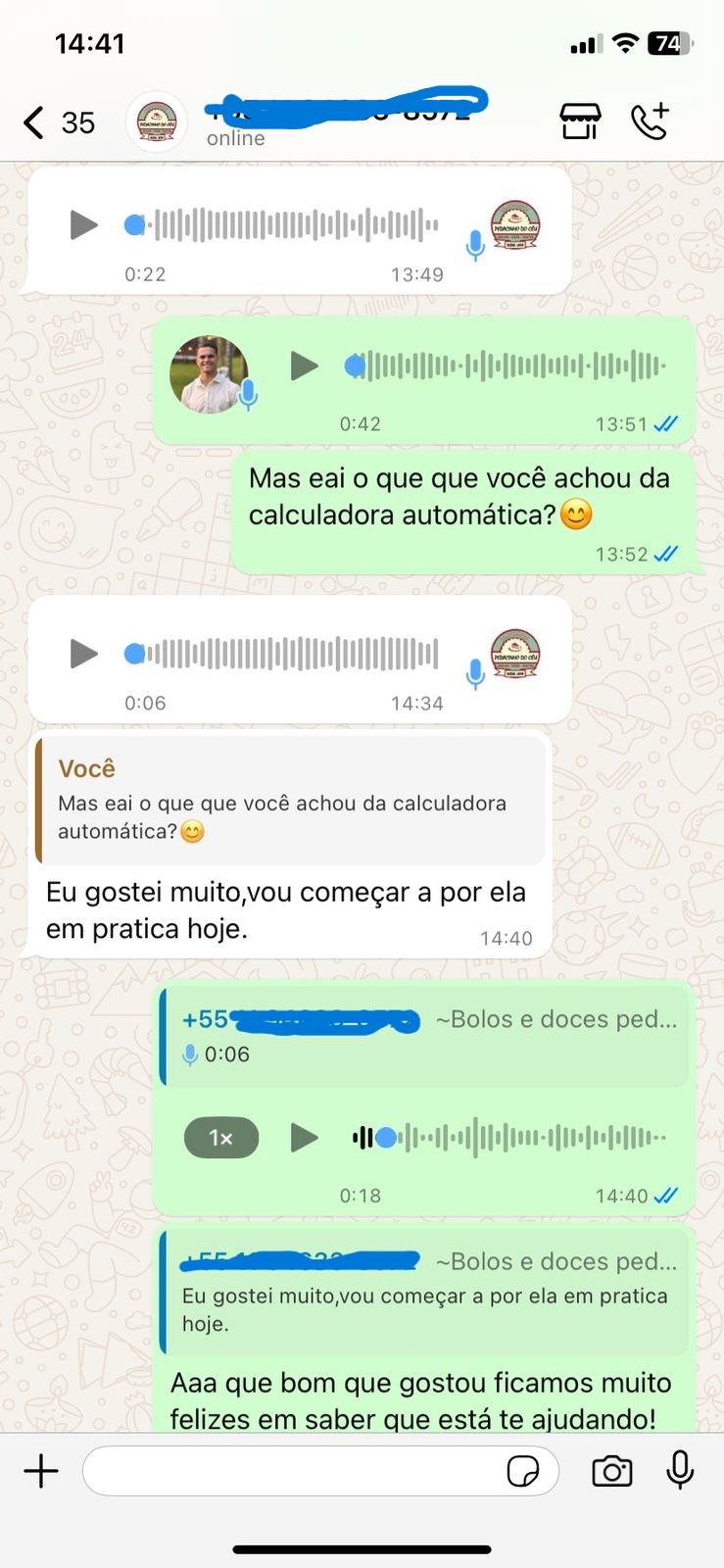The width and height of the screenshot is (724, 1568).
Task: Go back to the chat list
Action: 34,123
